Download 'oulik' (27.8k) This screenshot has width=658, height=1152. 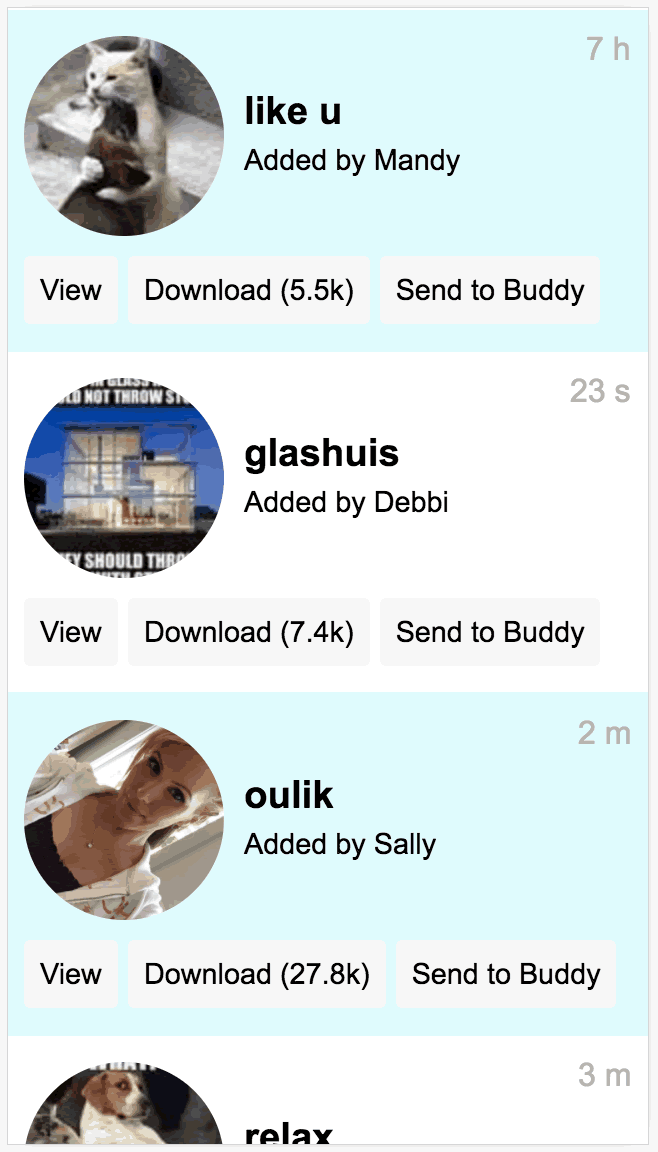point(257,974)
